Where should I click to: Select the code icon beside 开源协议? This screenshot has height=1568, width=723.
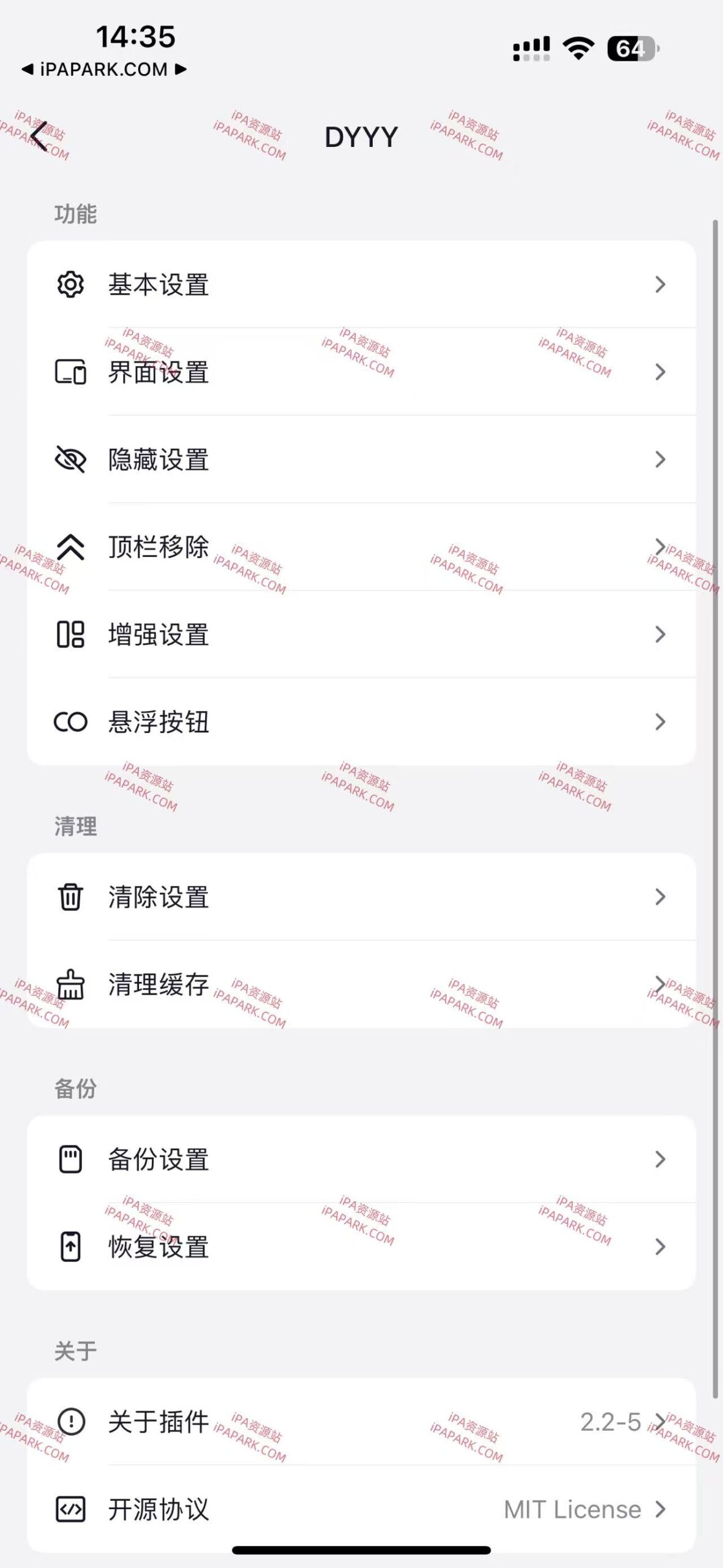coord(70,1509)
